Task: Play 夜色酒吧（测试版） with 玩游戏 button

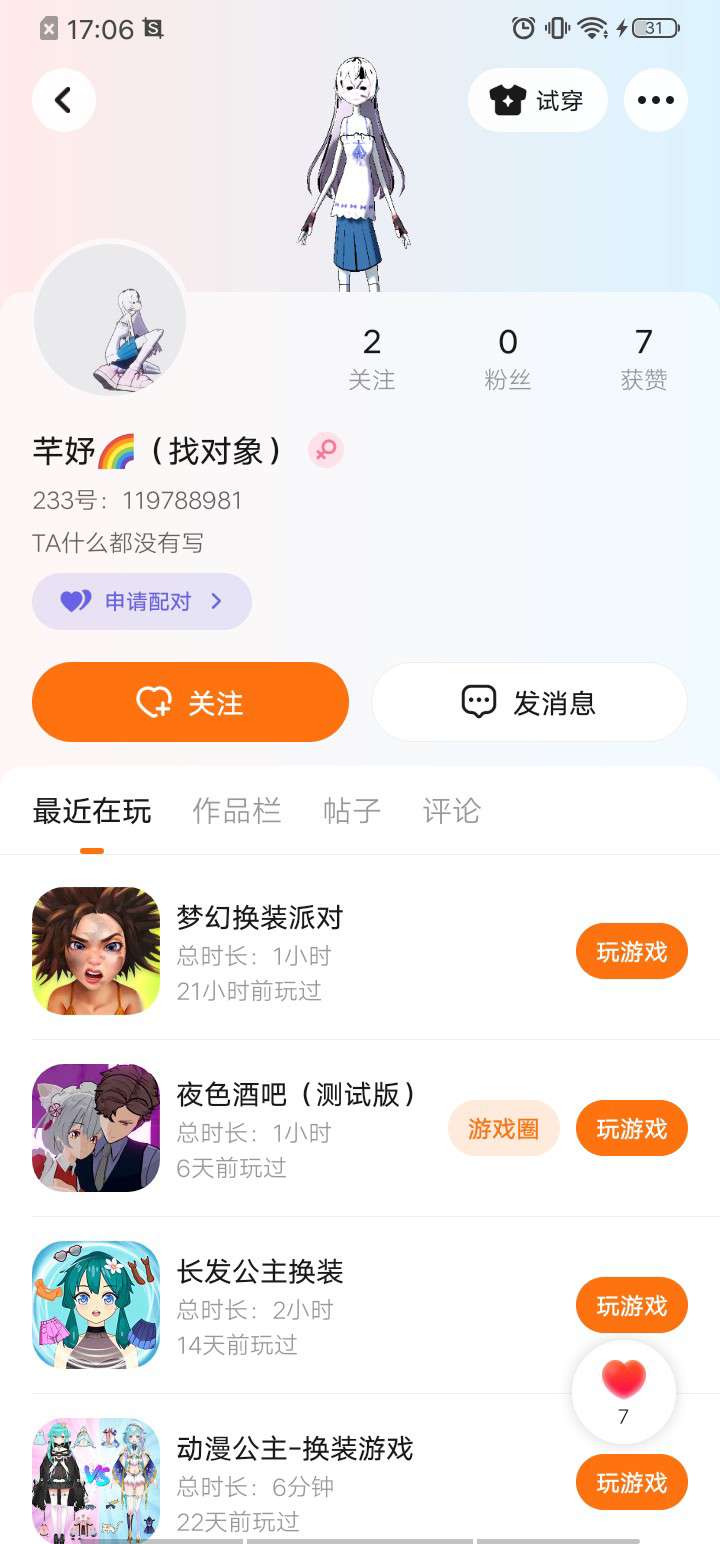Action: (631, 1129)
